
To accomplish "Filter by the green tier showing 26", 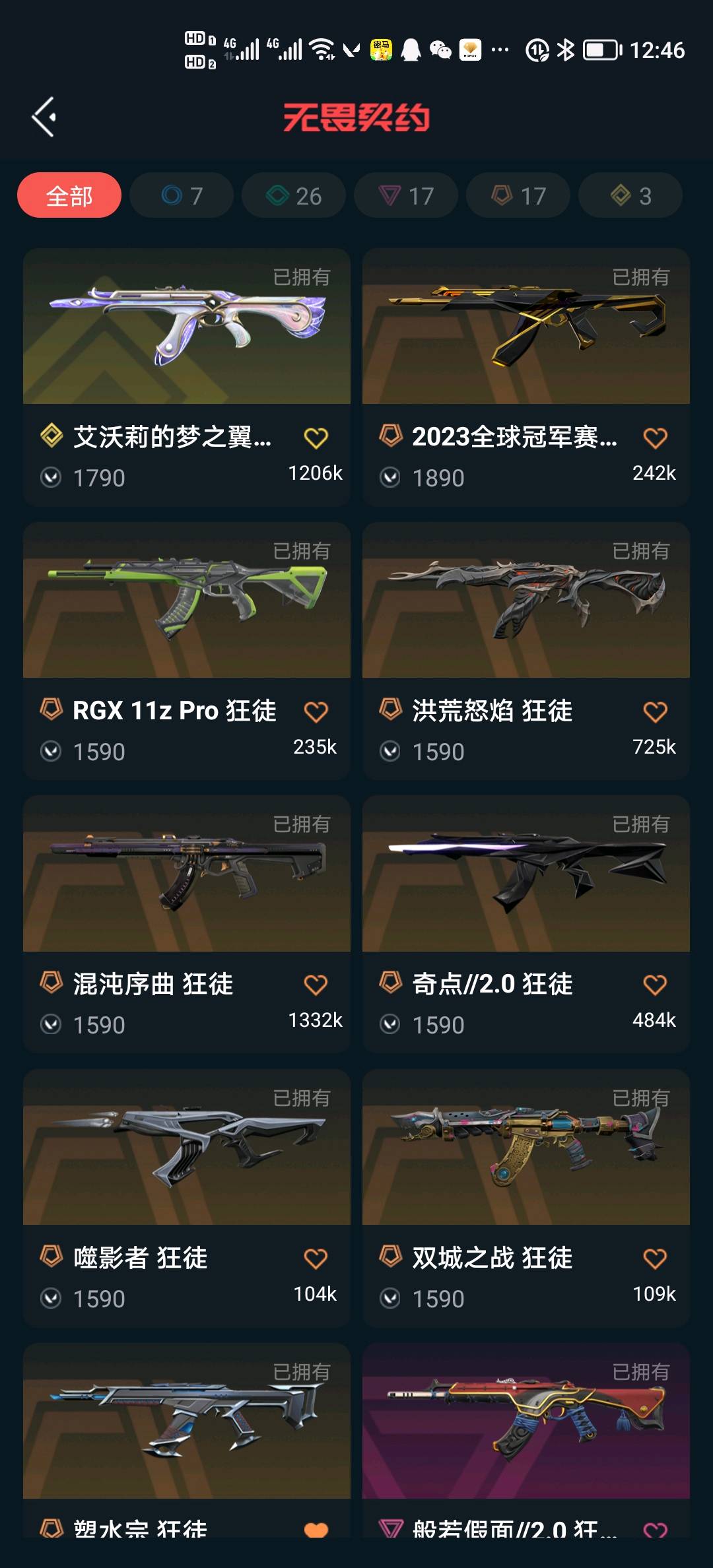I will pyautogui.click(x=294, y=195).
